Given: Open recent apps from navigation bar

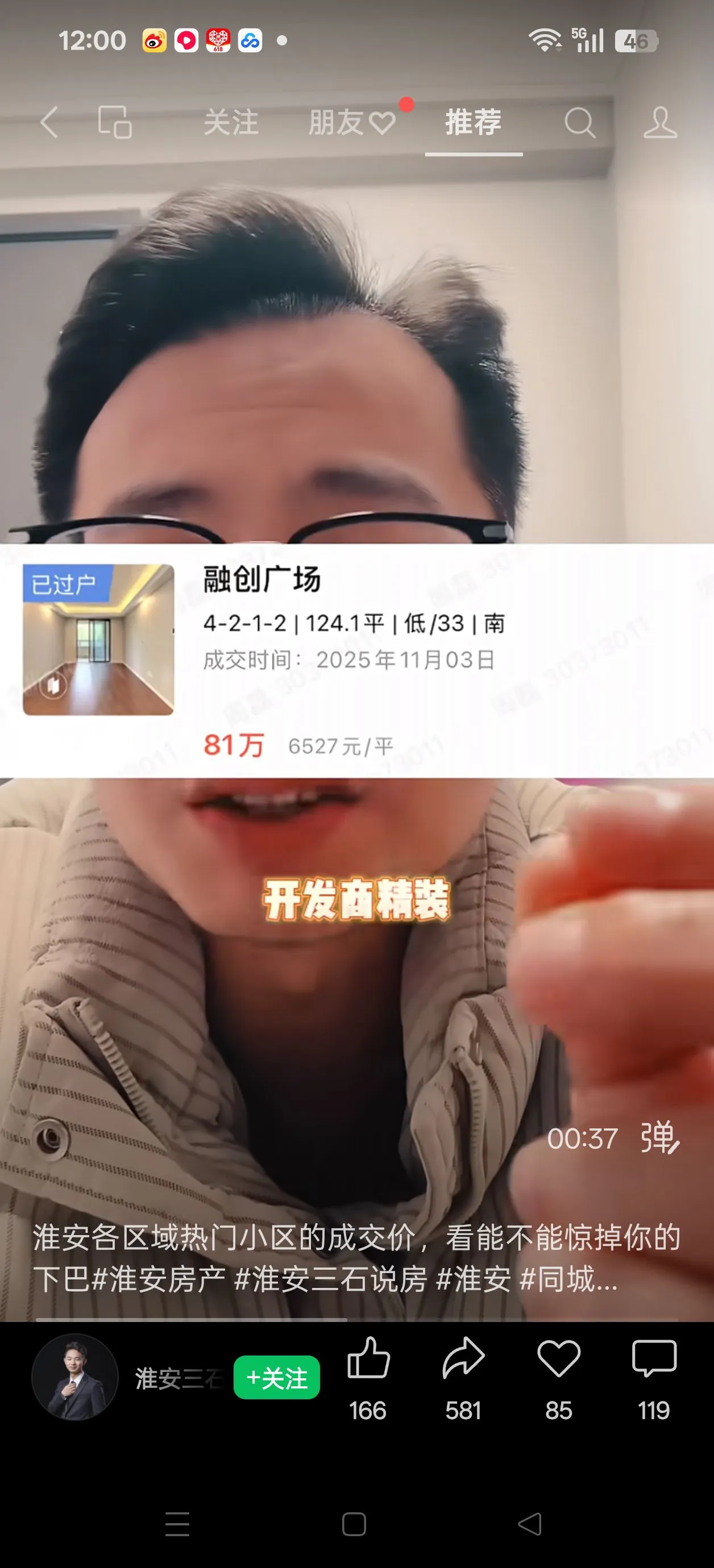Looking at the screenshot, I should [177, 1524].
